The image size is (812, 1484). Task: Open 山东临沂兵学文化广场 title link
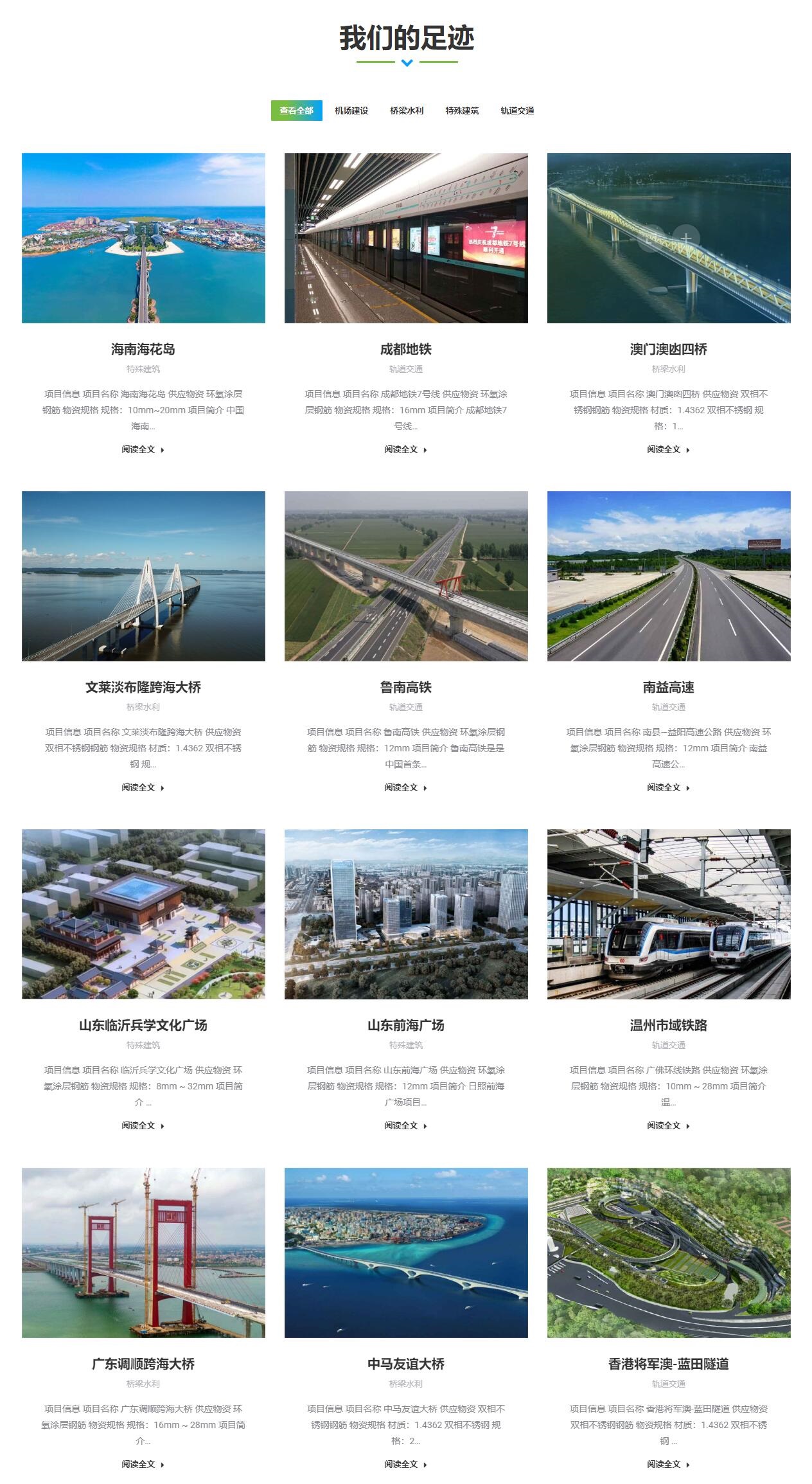tap(143, 1025)
